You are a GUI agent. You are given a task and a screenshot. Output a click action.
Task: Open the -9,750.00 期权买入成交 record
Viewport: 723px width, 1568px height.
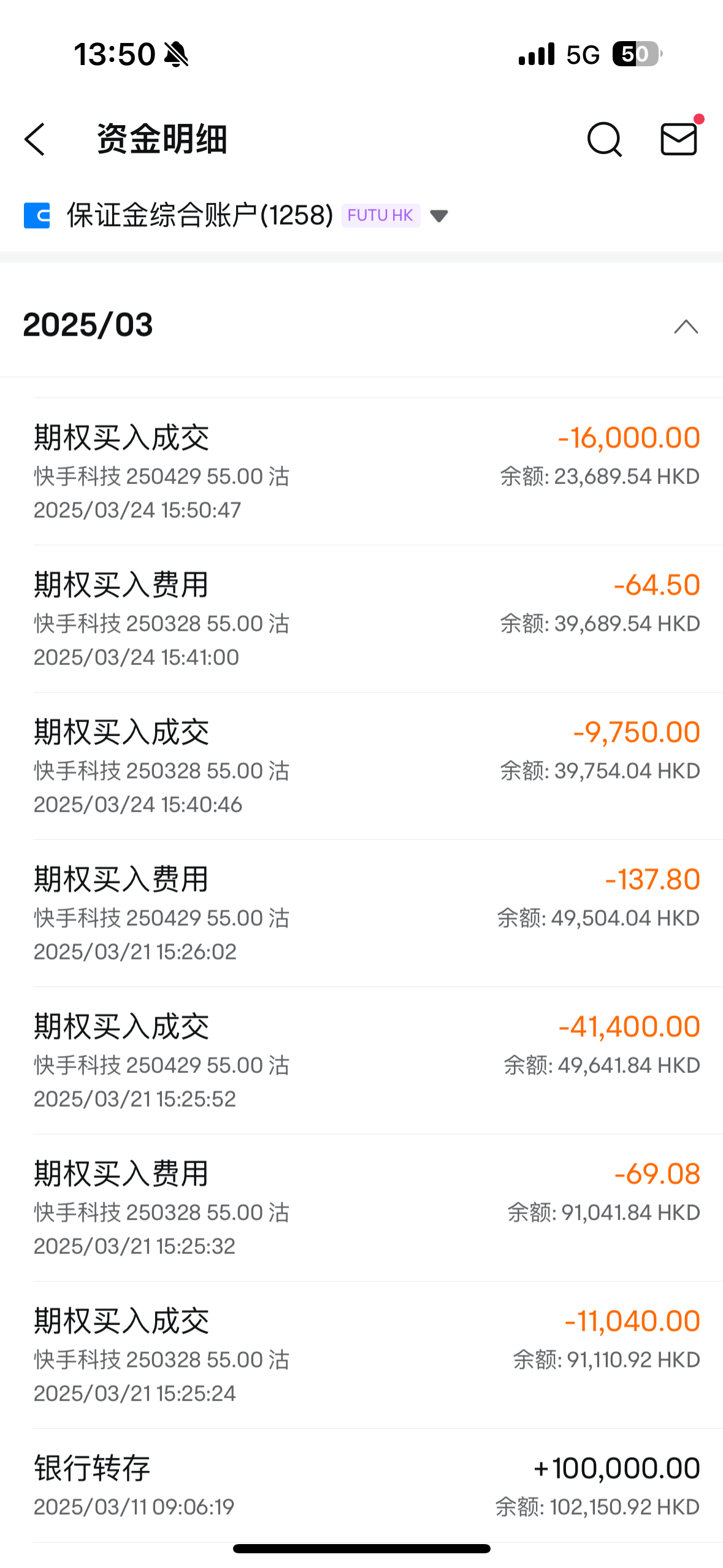click(x=366, y=766)
